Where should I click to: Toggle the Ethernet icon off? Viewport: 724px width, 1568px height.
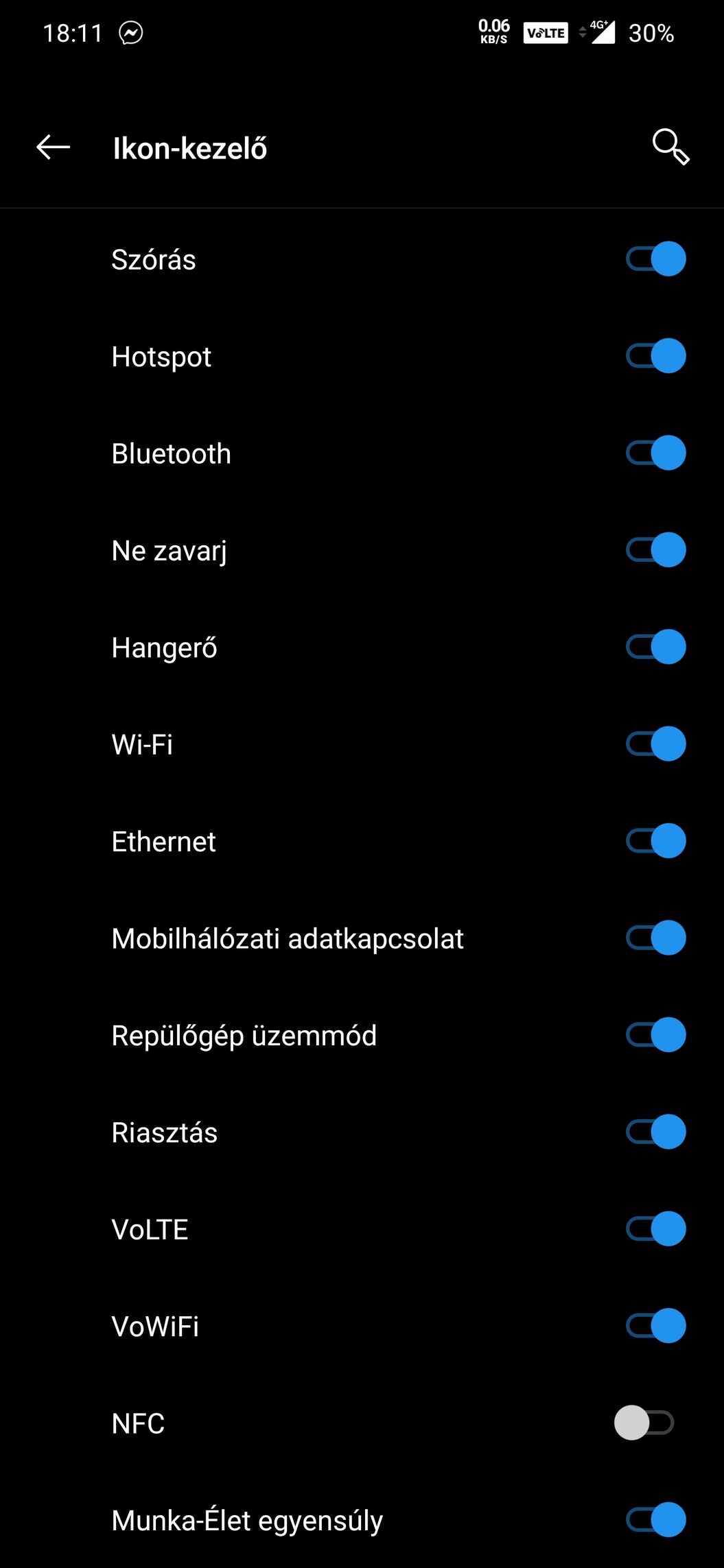(x=655, y=841)
